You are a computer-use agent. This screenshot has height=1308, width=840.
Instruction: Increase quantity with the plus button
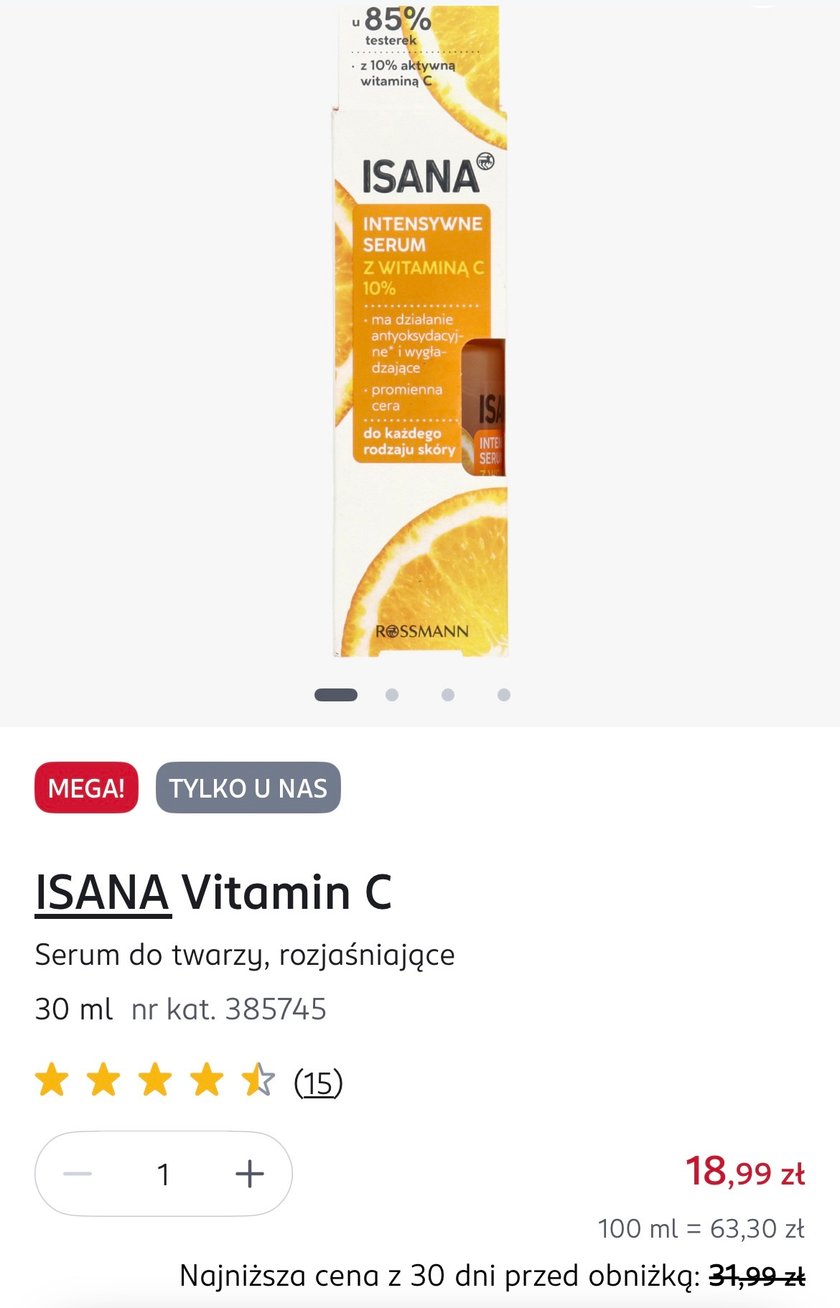[249, 1174]
